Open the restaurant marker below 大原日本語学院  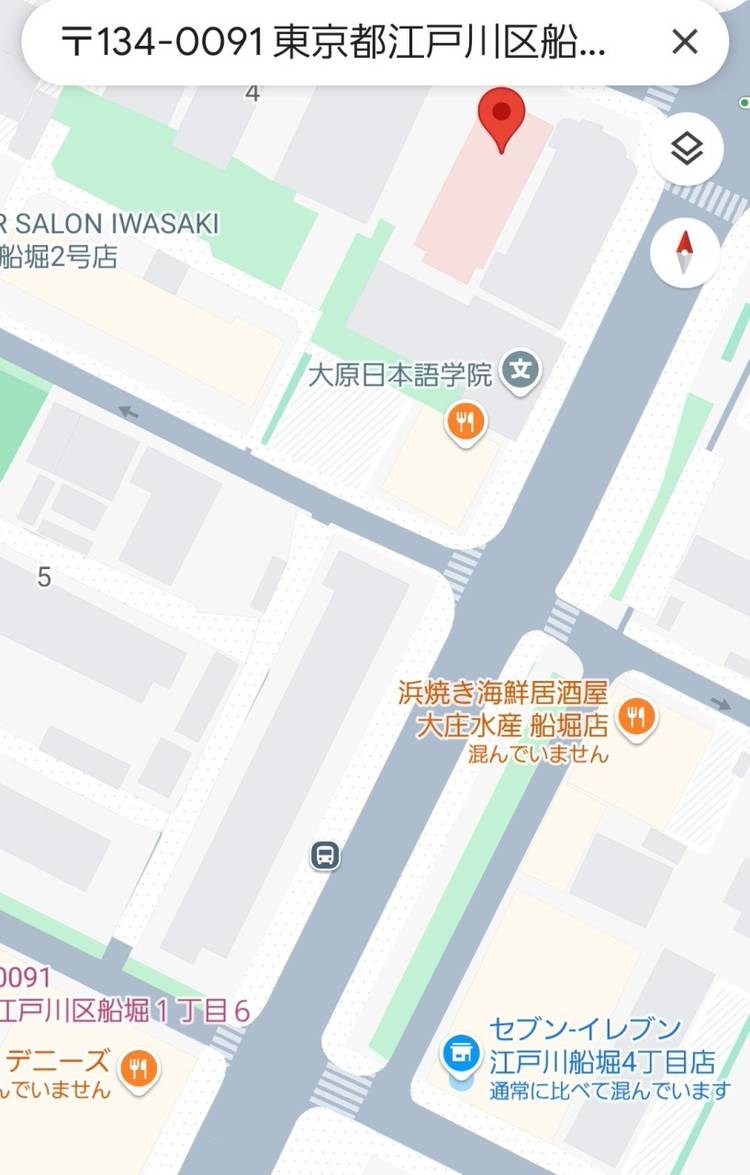[465, 422]
